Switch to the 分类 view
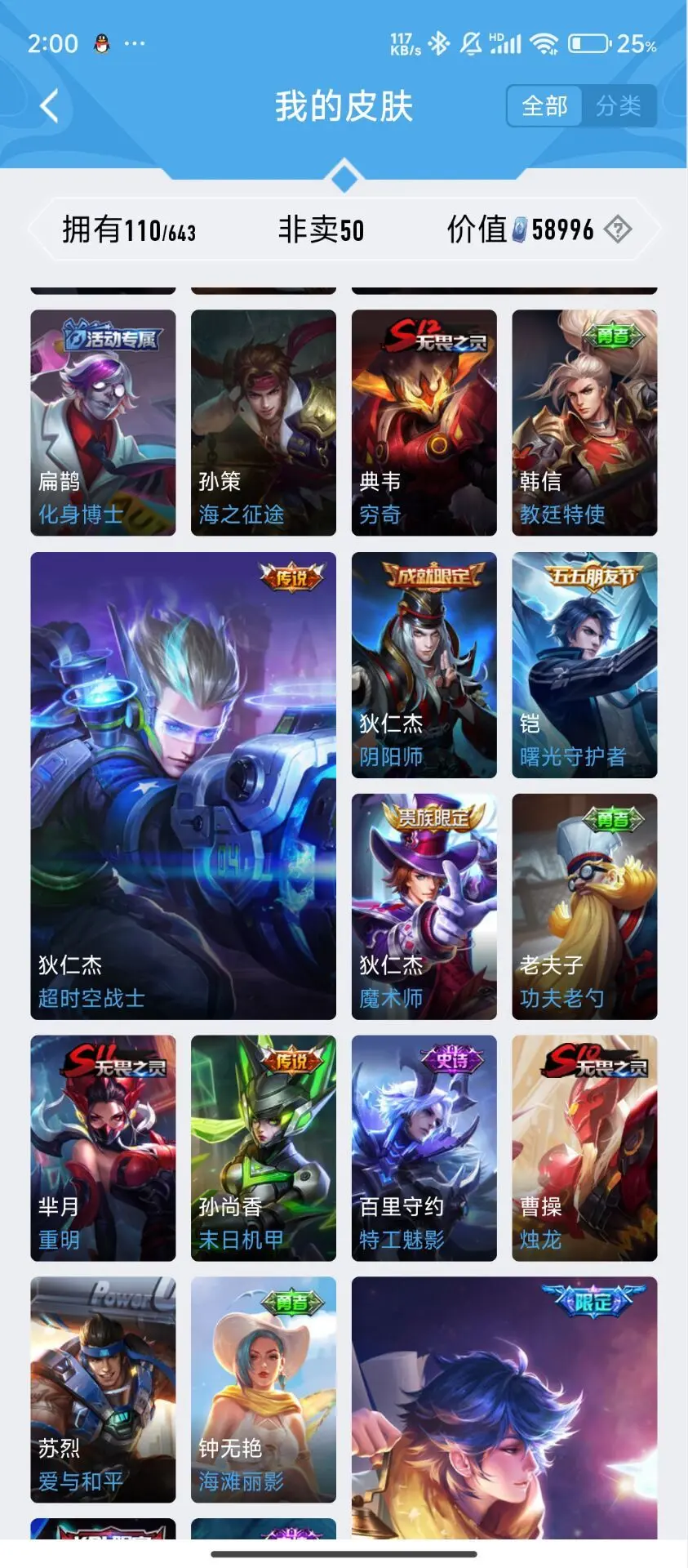Image resolution: width=688 pixels, height=1568 pixels. pyautogui.click(x=619, y=106)
